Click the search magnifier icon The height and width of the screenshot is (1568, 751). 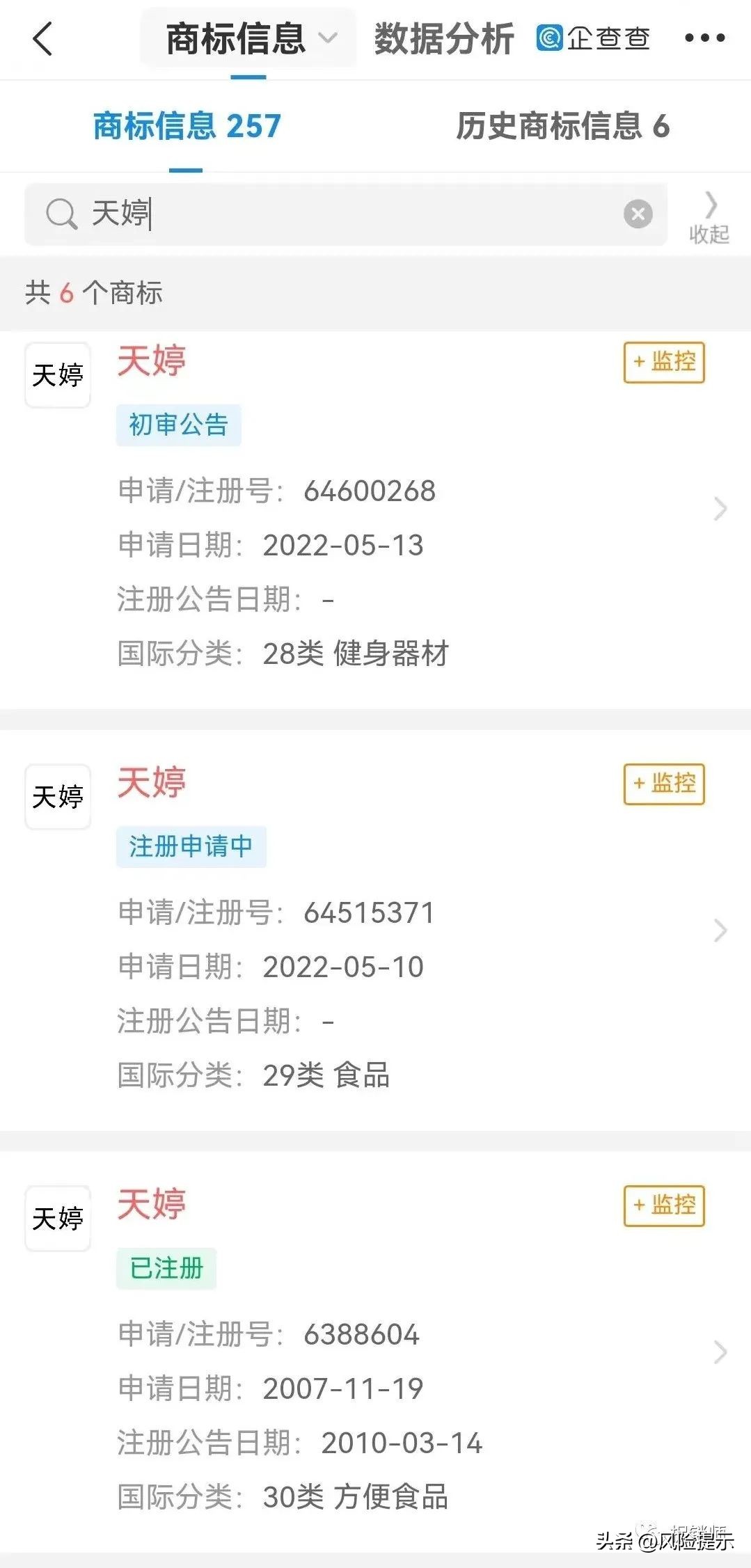(62, 213)
